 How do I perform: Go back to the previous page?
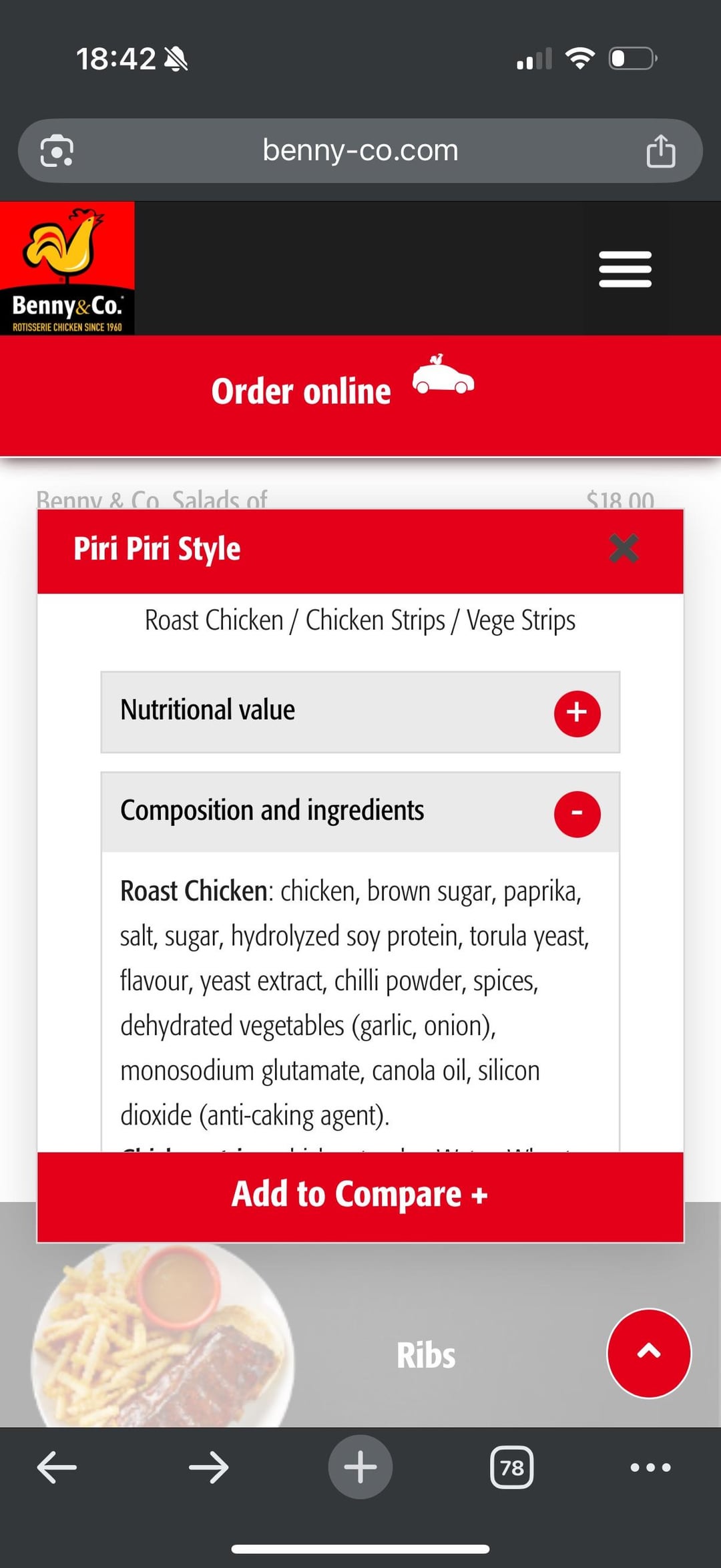[x=57, y=1467]
